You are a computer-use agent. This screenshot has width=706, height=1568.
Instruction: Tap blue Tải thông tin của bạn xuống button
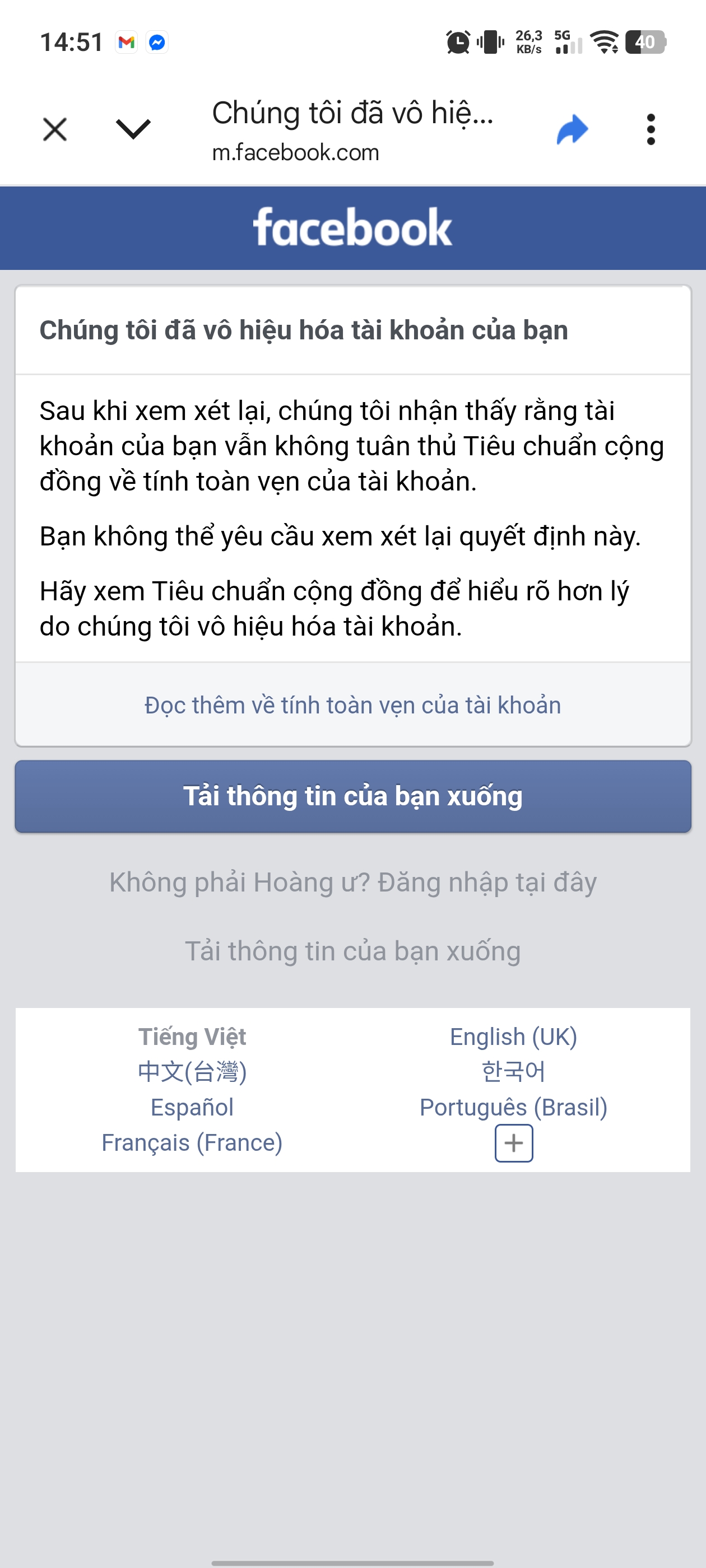coord(352,796)
